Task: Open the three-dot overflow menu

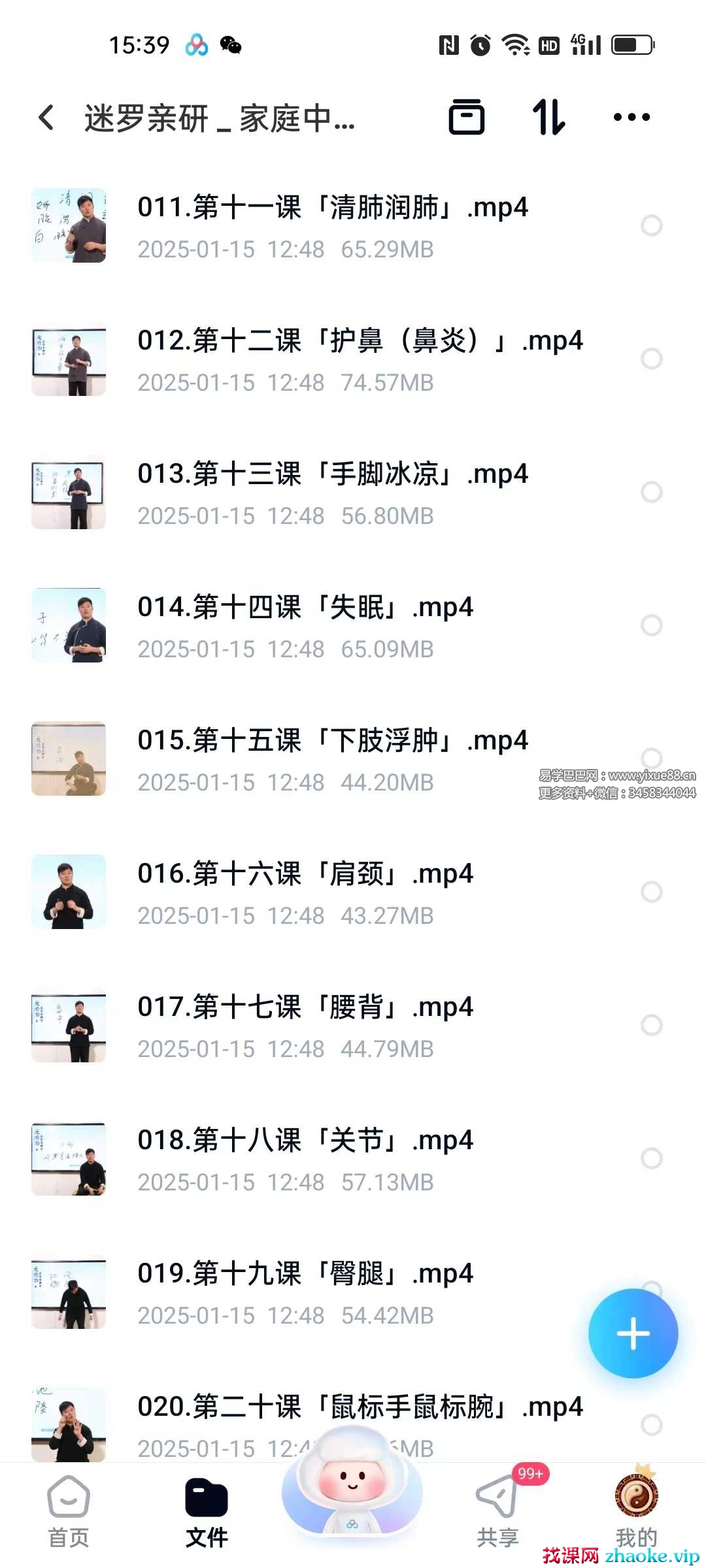Action: [x=631, y=118]
